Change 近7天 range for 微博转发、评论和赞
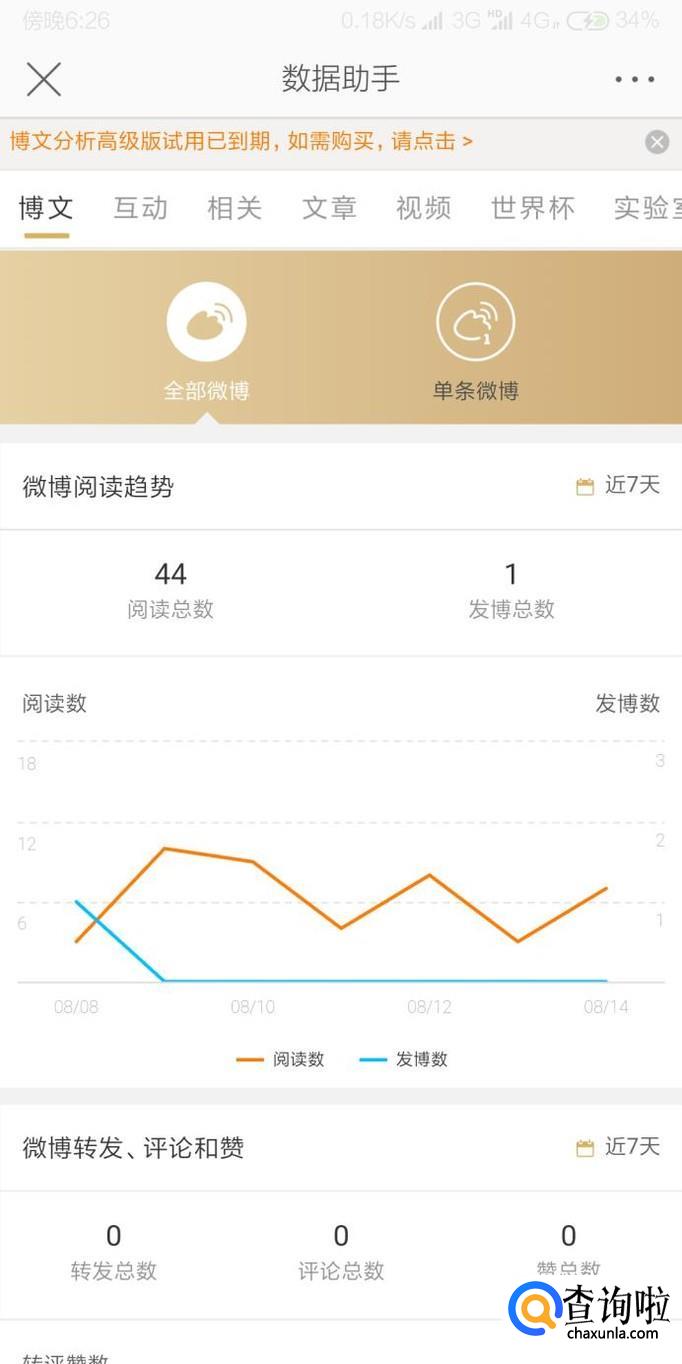682x1364 pixels. click(619, 1147)
